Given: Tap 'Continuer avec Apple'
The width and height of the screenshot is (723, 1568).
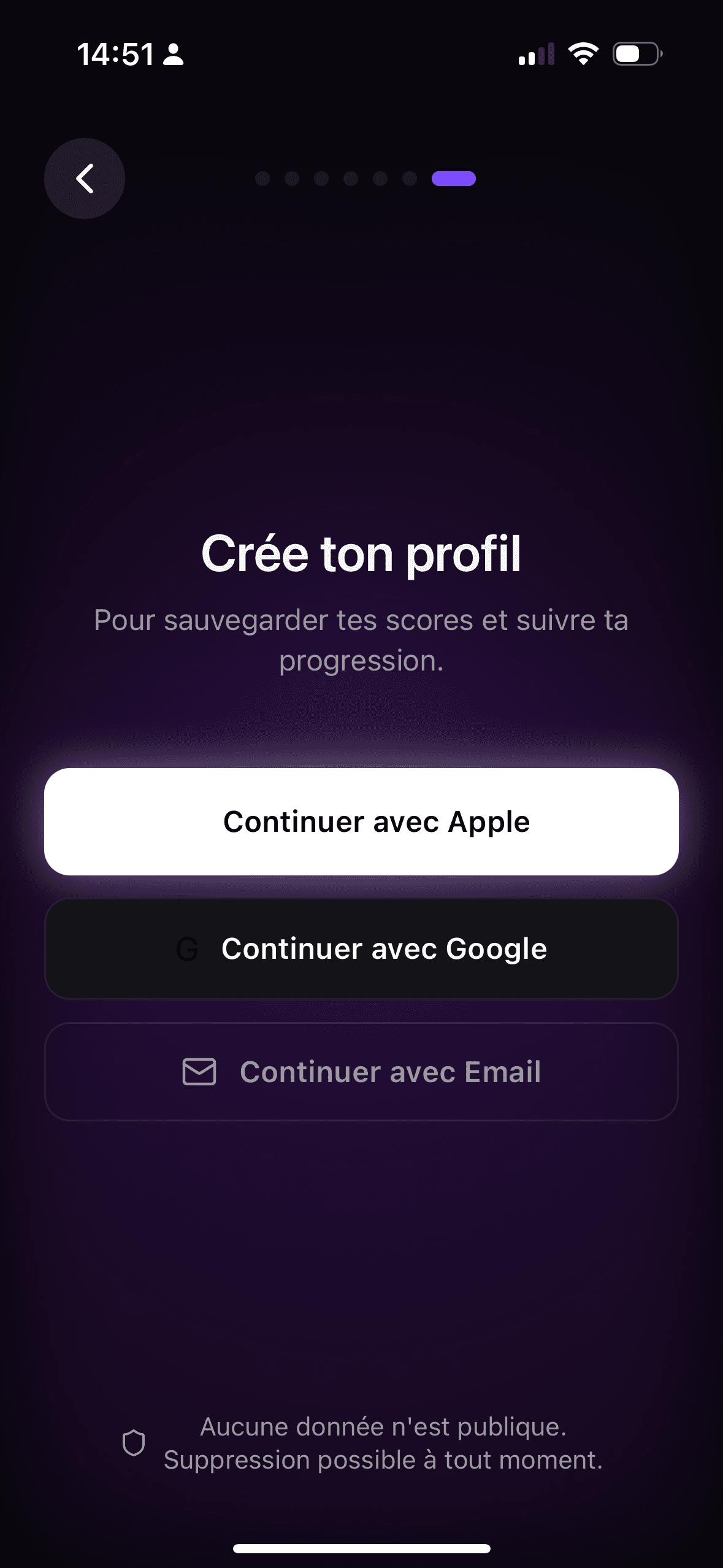Looking at the screenshot, I should click(361, 822).
